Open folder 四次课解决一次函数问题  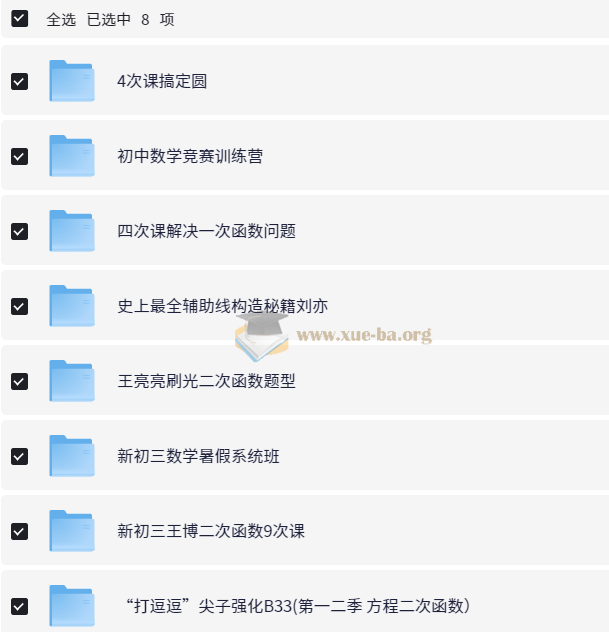[206, 232]
